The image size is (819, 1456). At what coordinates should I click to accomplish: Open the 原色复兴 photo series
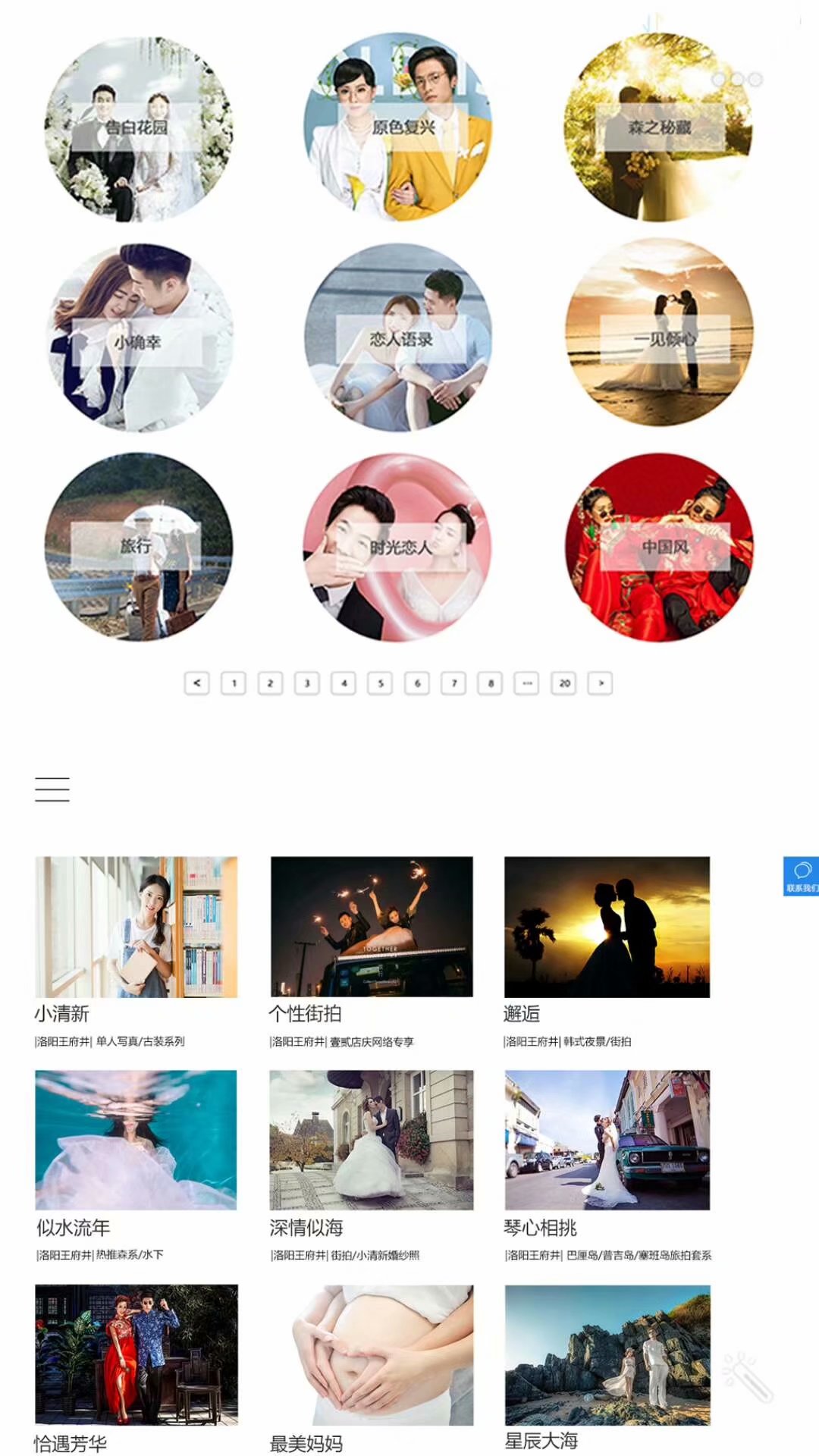coord(398,127)
